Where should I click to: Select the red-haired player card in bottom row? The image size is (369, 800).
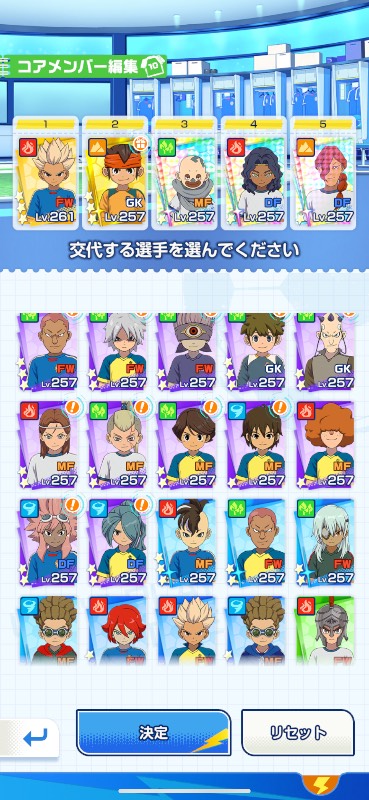[x=117, y=631]
